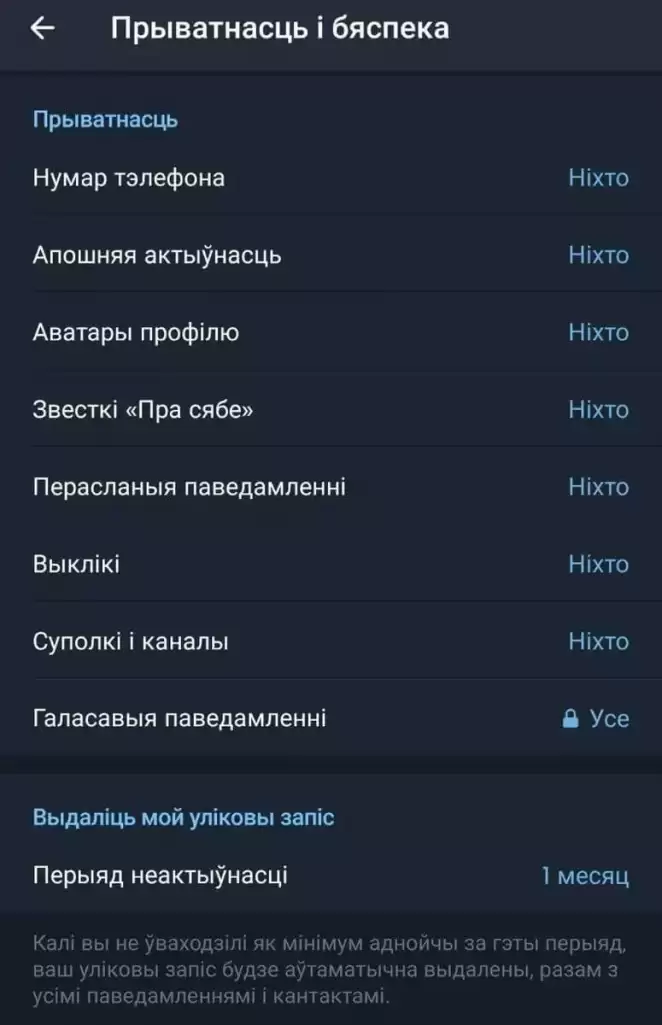Open Суполкі і каналы setting
Screen dimensions: 662x1025
pos(330,641)
